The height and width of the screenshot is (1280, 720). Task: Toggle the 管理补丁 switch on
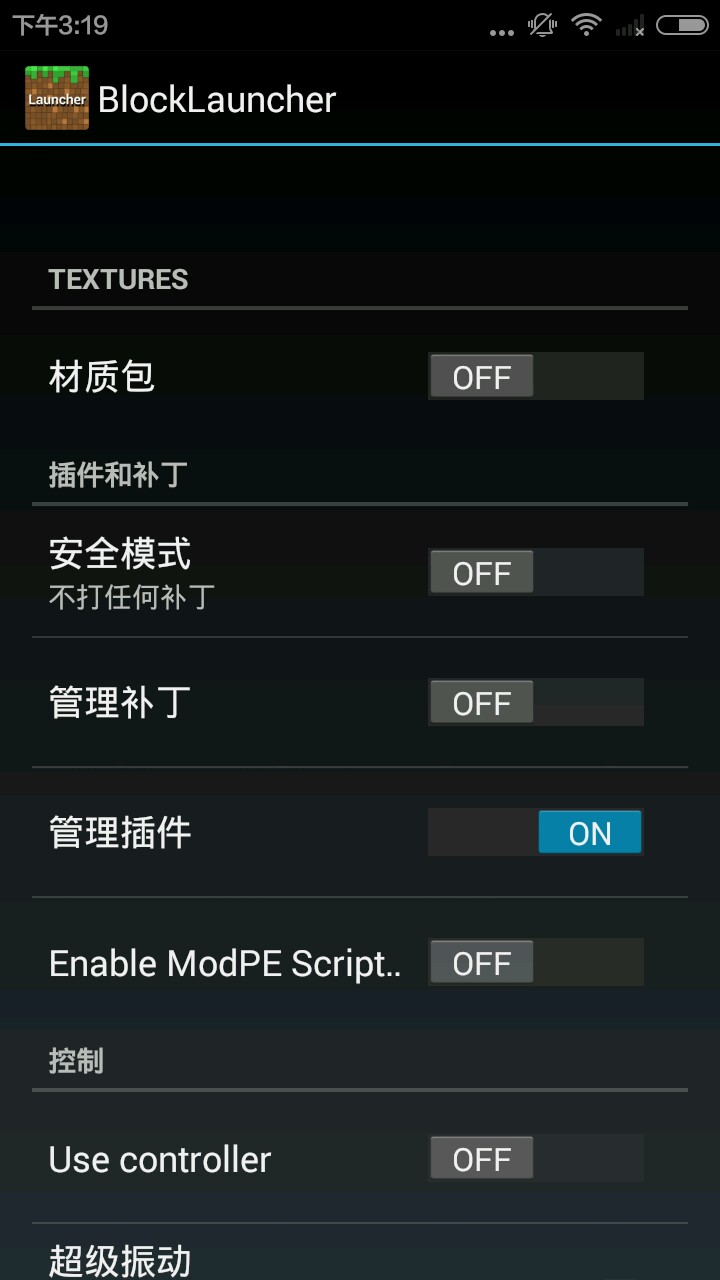[535, 703]
